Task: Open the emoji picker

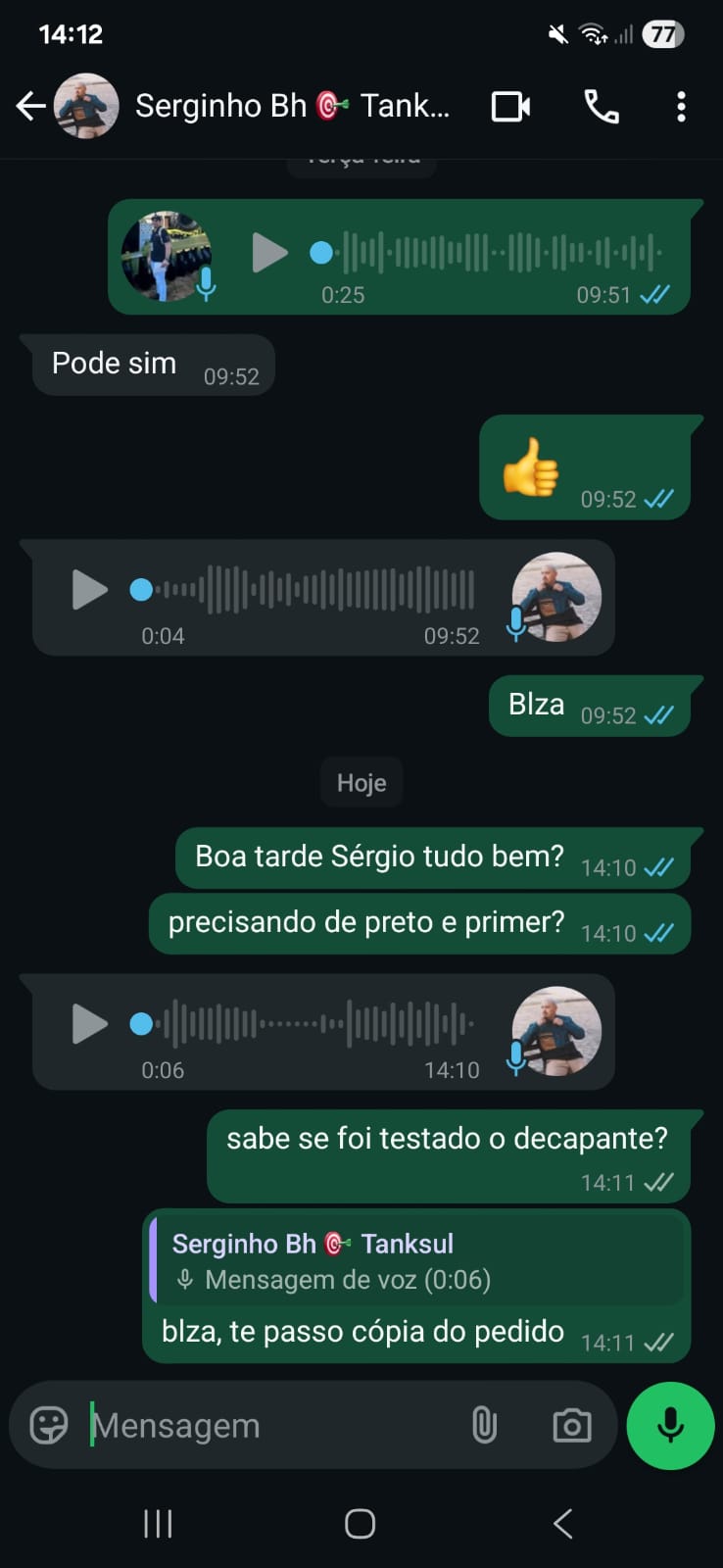Action: pos(49,1425)
